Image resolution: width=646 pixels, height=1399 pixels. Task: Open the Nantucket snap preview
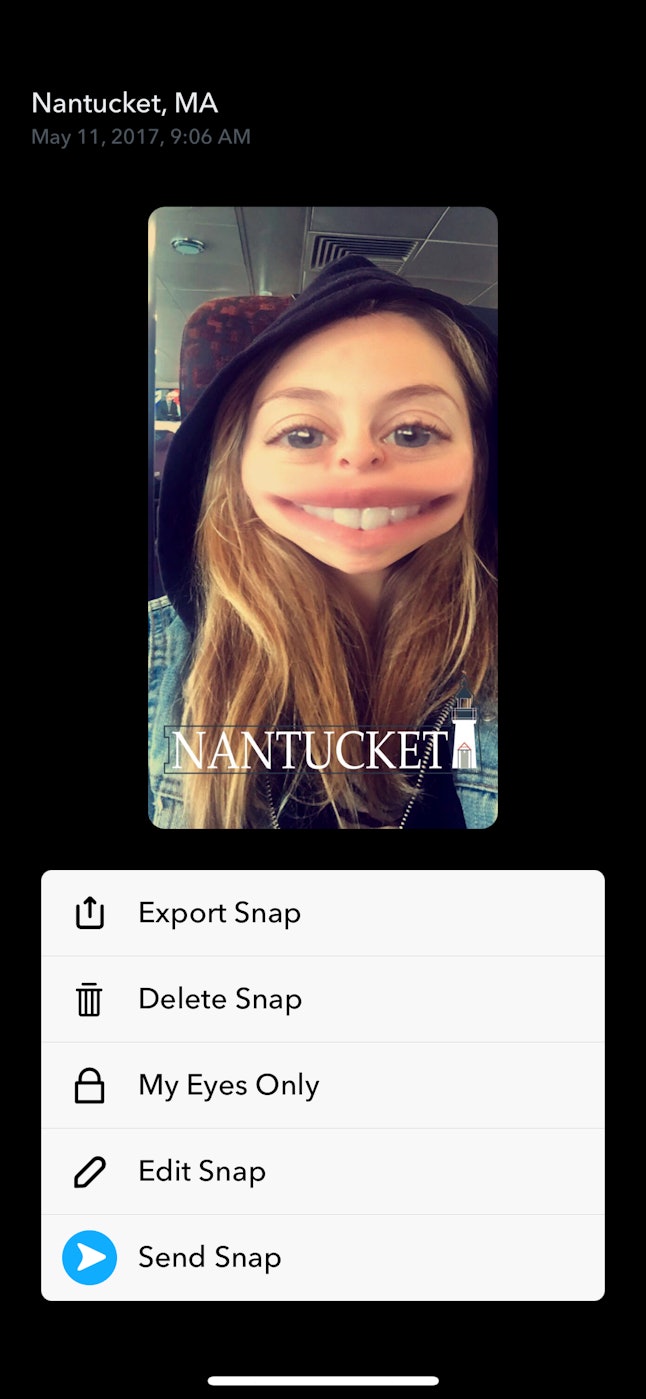click(323, 517)
